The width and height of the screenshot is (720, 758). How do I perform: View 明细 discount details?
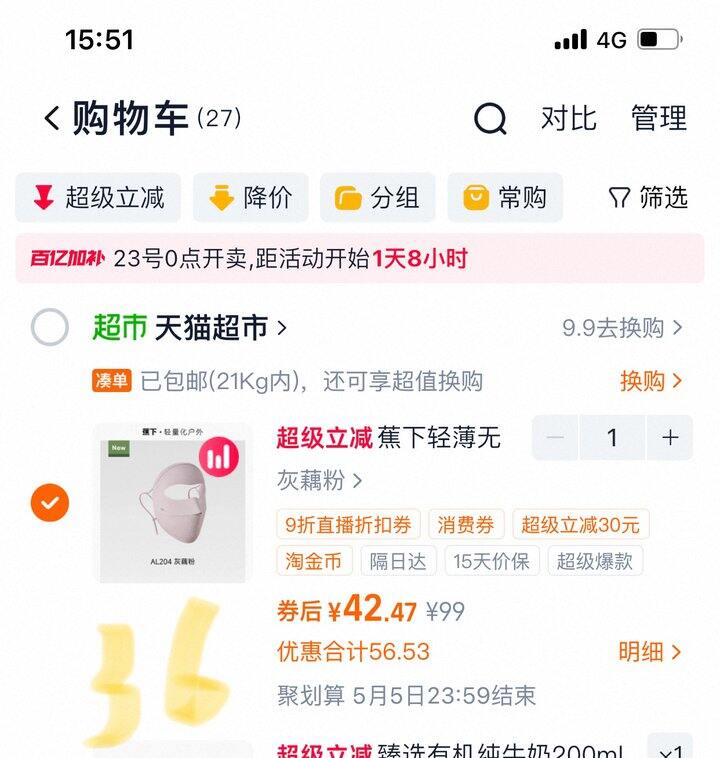coord(649,652)
